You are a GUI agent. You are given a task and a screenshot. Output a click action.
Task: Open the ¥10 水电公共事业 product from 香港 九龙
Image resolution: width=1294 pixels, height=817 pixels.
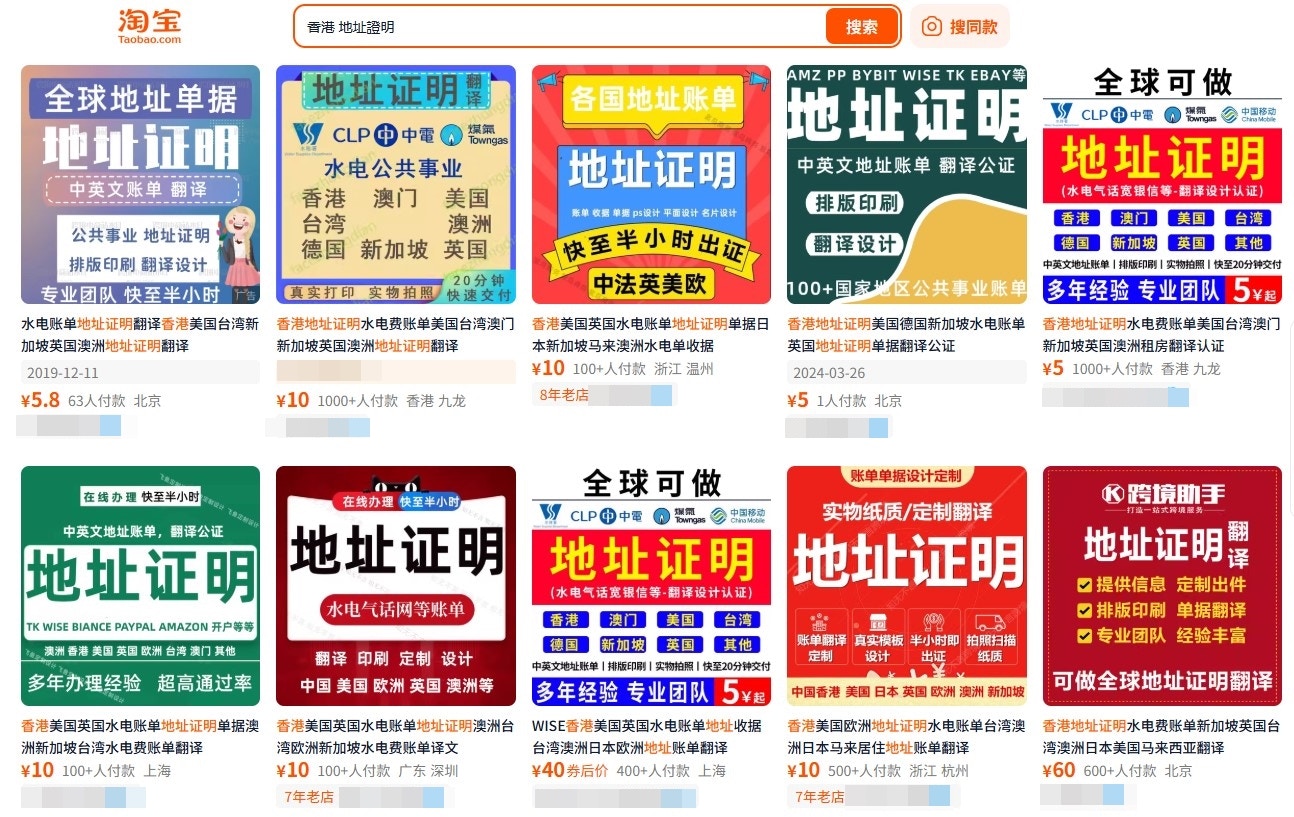click(396, 185)
